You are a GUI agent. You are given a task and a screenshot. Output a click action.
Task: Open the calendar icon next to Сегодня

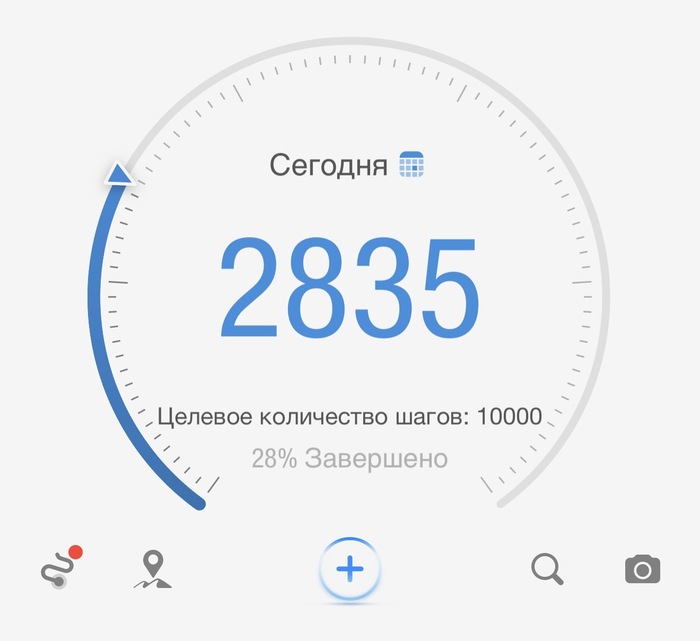(412, 165)
